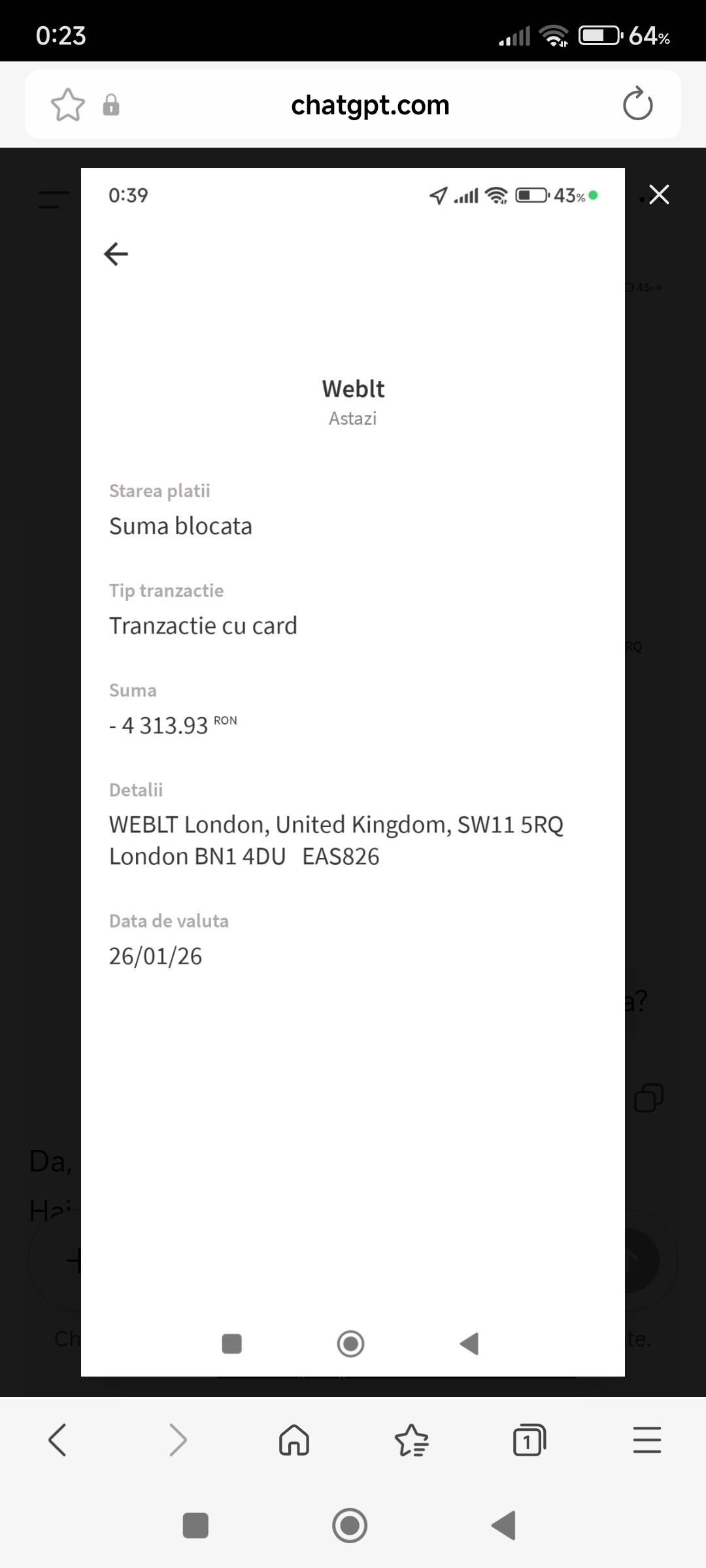Open the recent apps overview
Viewport: 706px width, 1568px height.
coord(195,1526)
